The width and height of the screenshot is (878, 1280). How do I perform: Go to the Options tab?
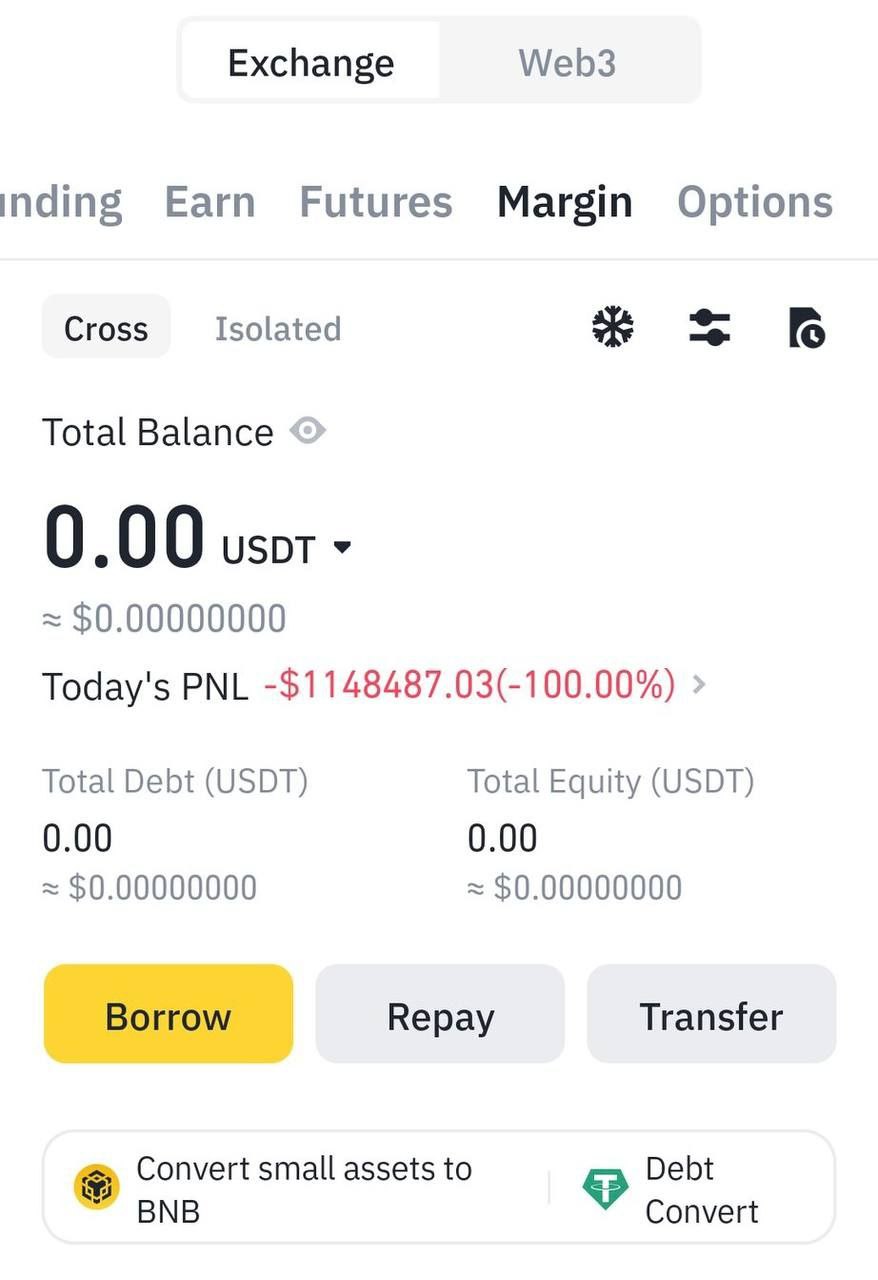coord(755,202)
